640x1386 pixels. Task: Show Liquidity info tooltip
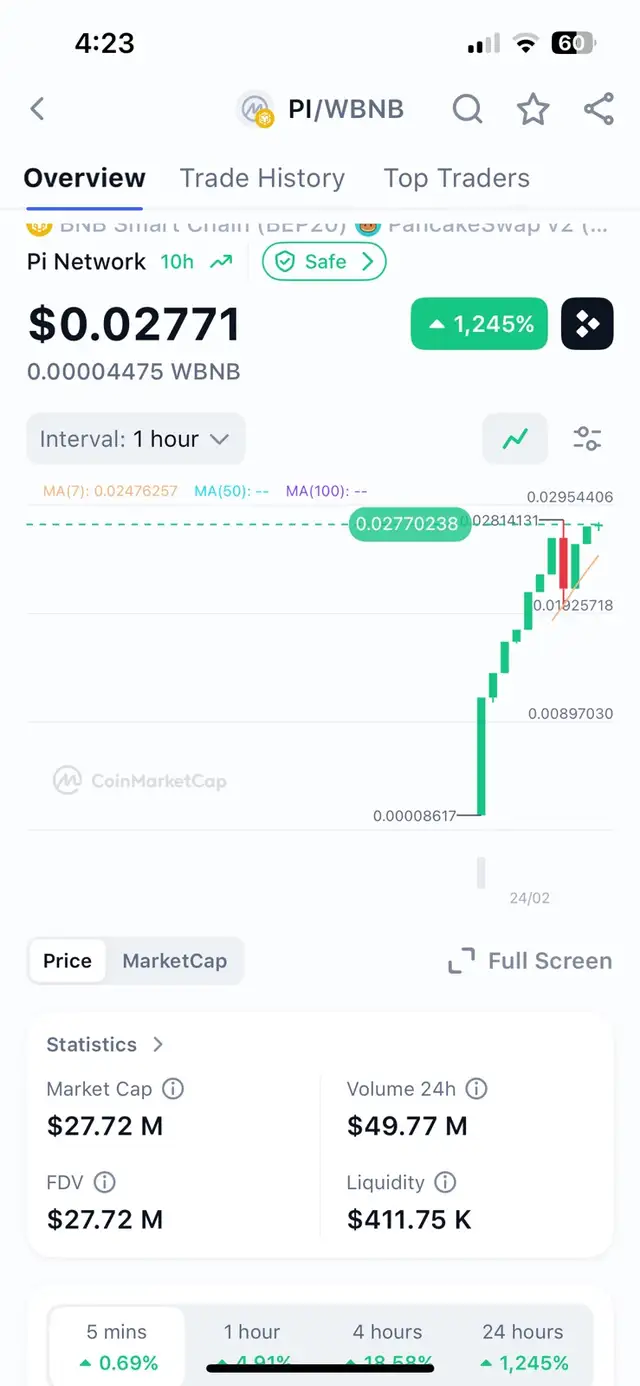tap(445, 1182)
